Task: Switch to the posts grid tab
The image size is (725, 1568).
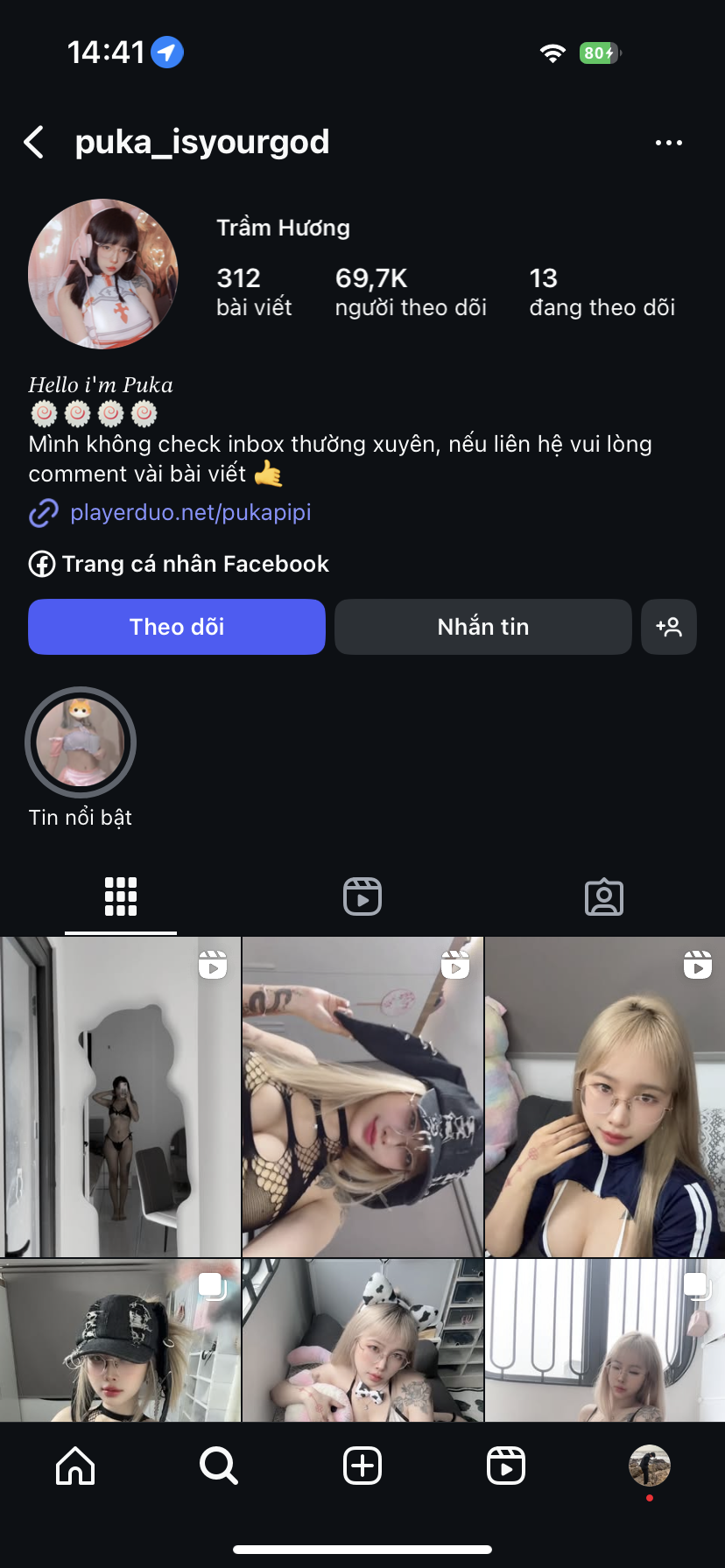Action: point(121,897)
